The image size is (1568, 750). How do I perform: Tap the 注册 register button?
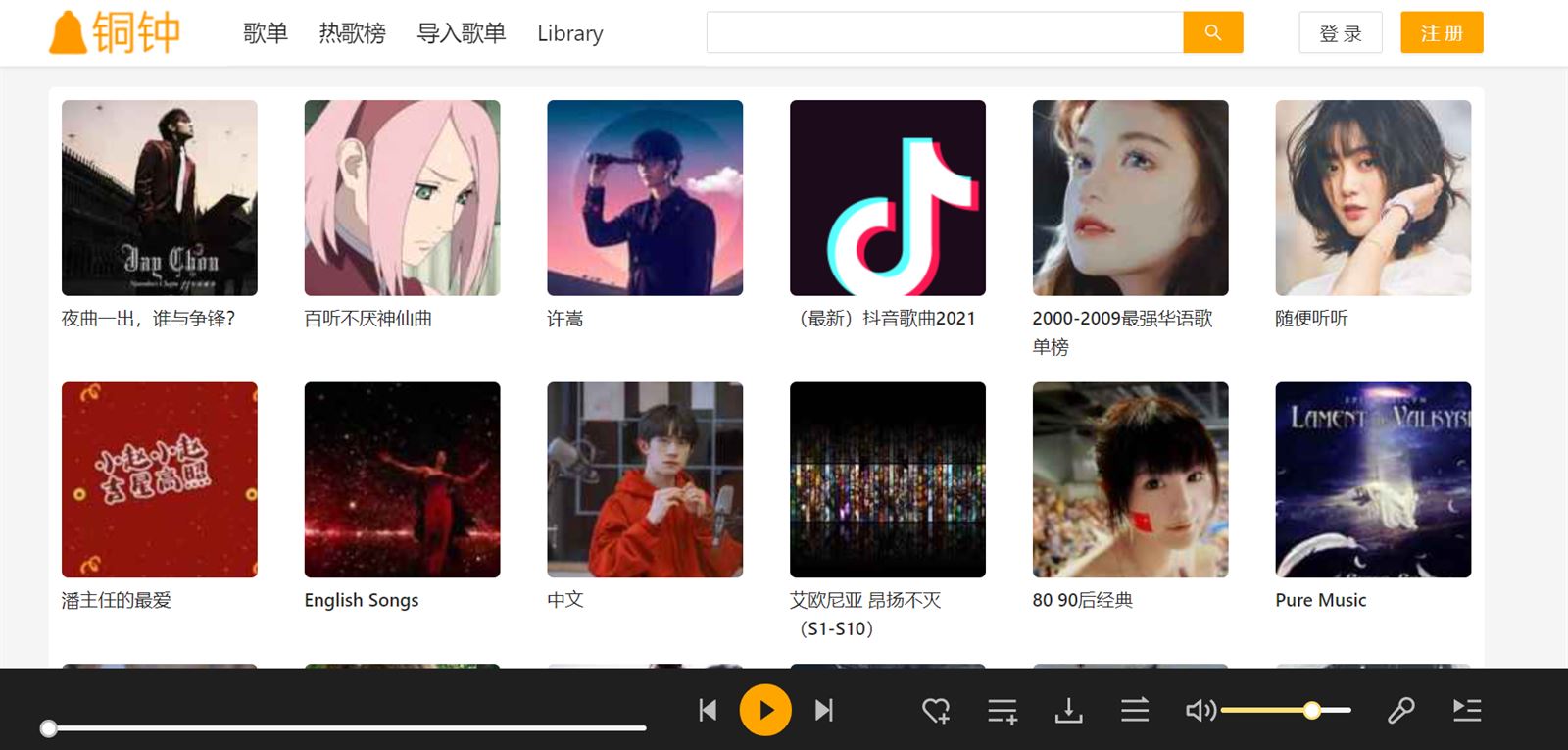tap(1441, 32)
